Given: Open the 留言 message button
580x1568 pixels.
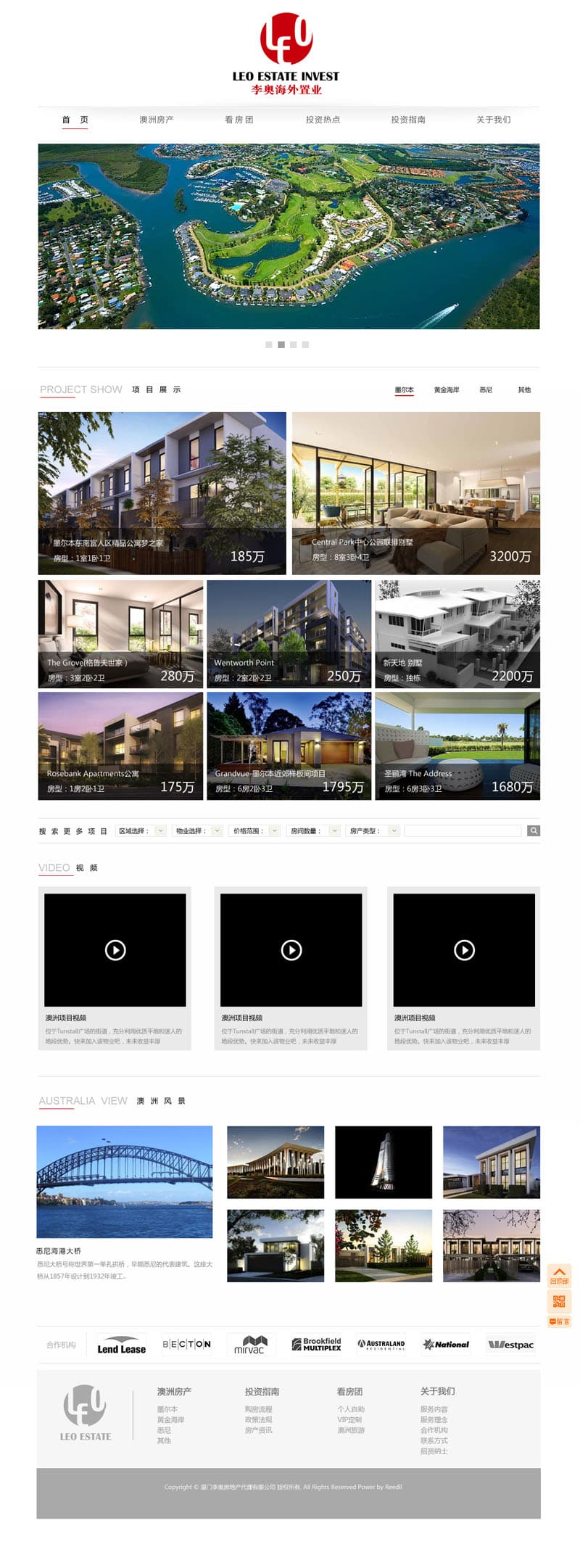Looking at the screenshot, I should coord(559,1322).
